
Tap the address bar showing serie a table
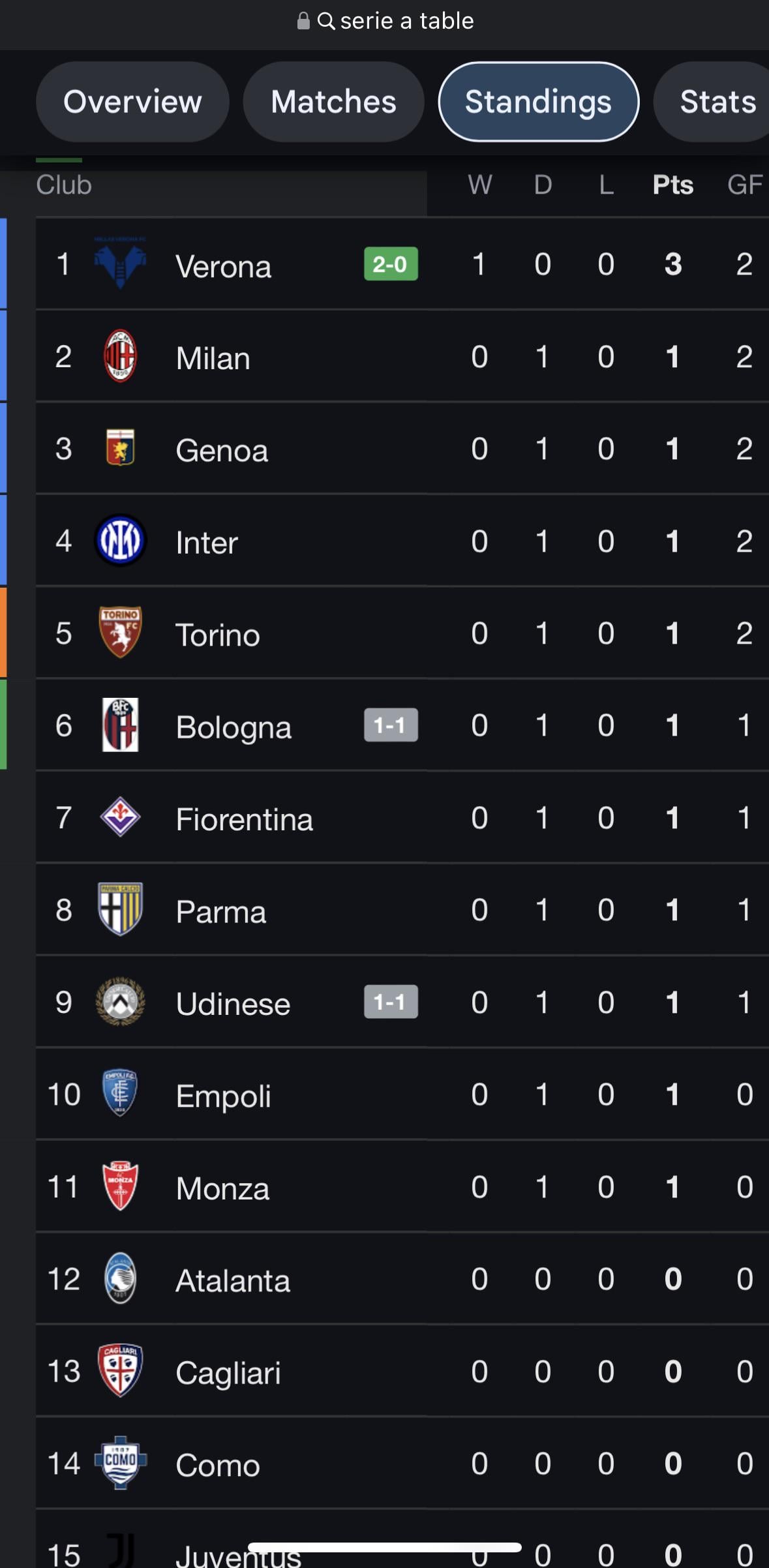[x=385, y=21]
